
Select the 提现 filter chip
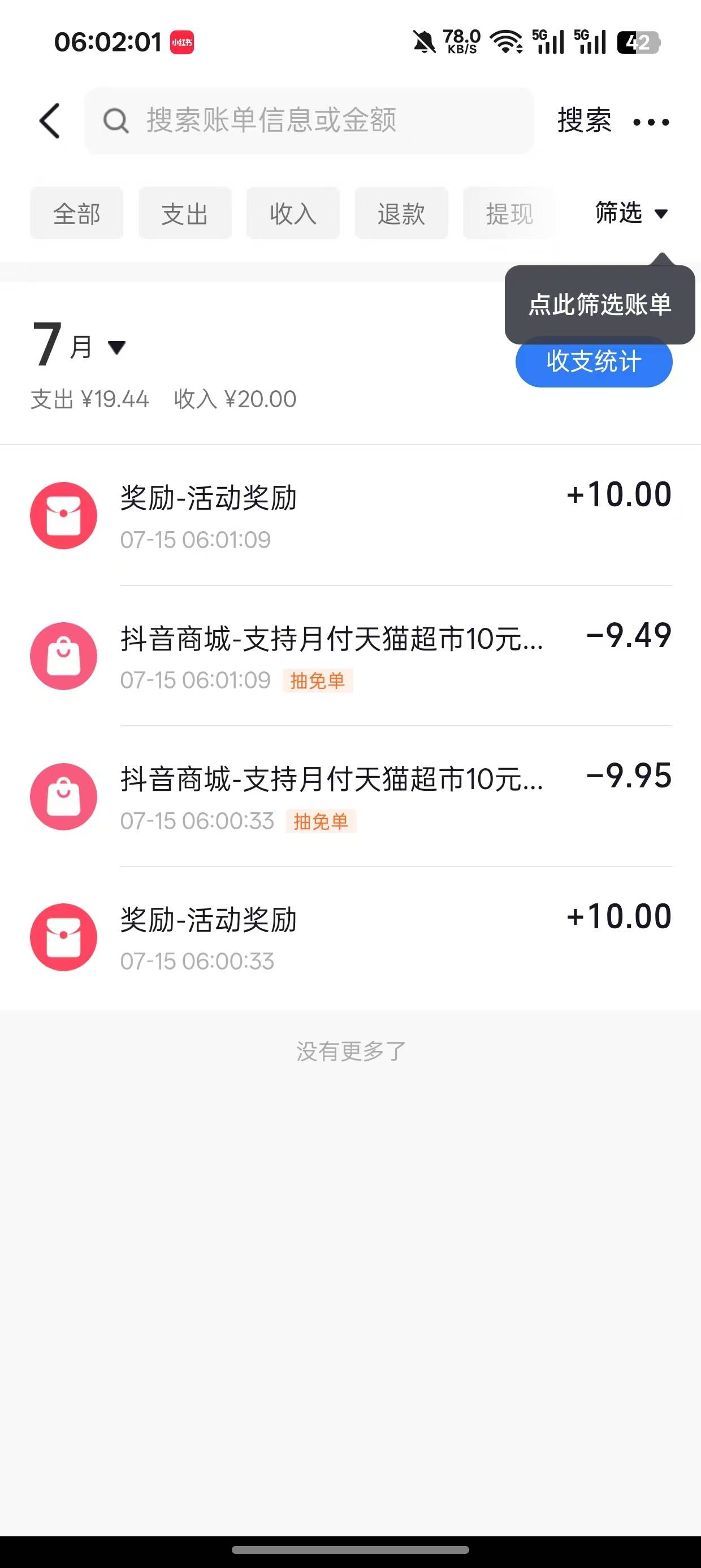pos(509,213)
